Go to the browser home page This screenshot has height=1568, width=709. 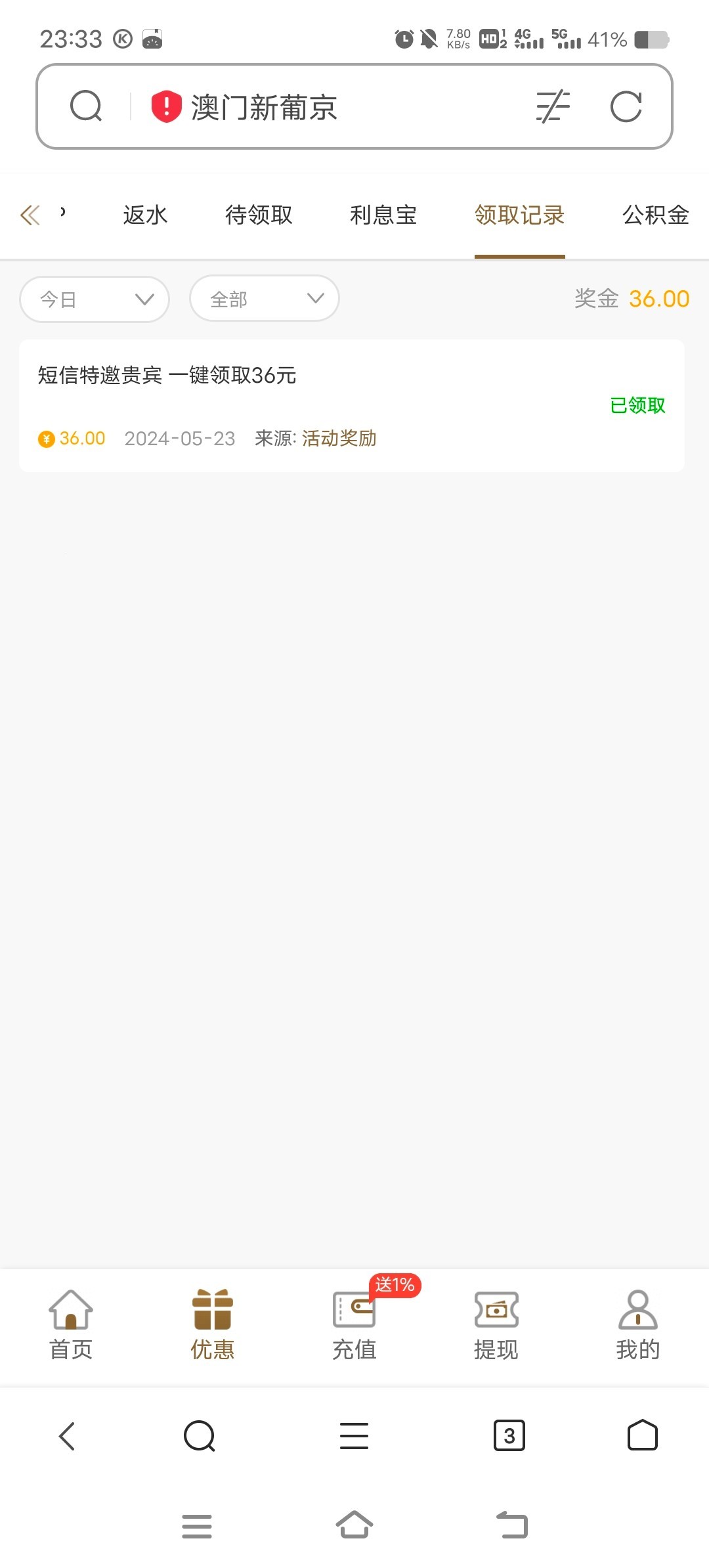(x=642, y=1435)
